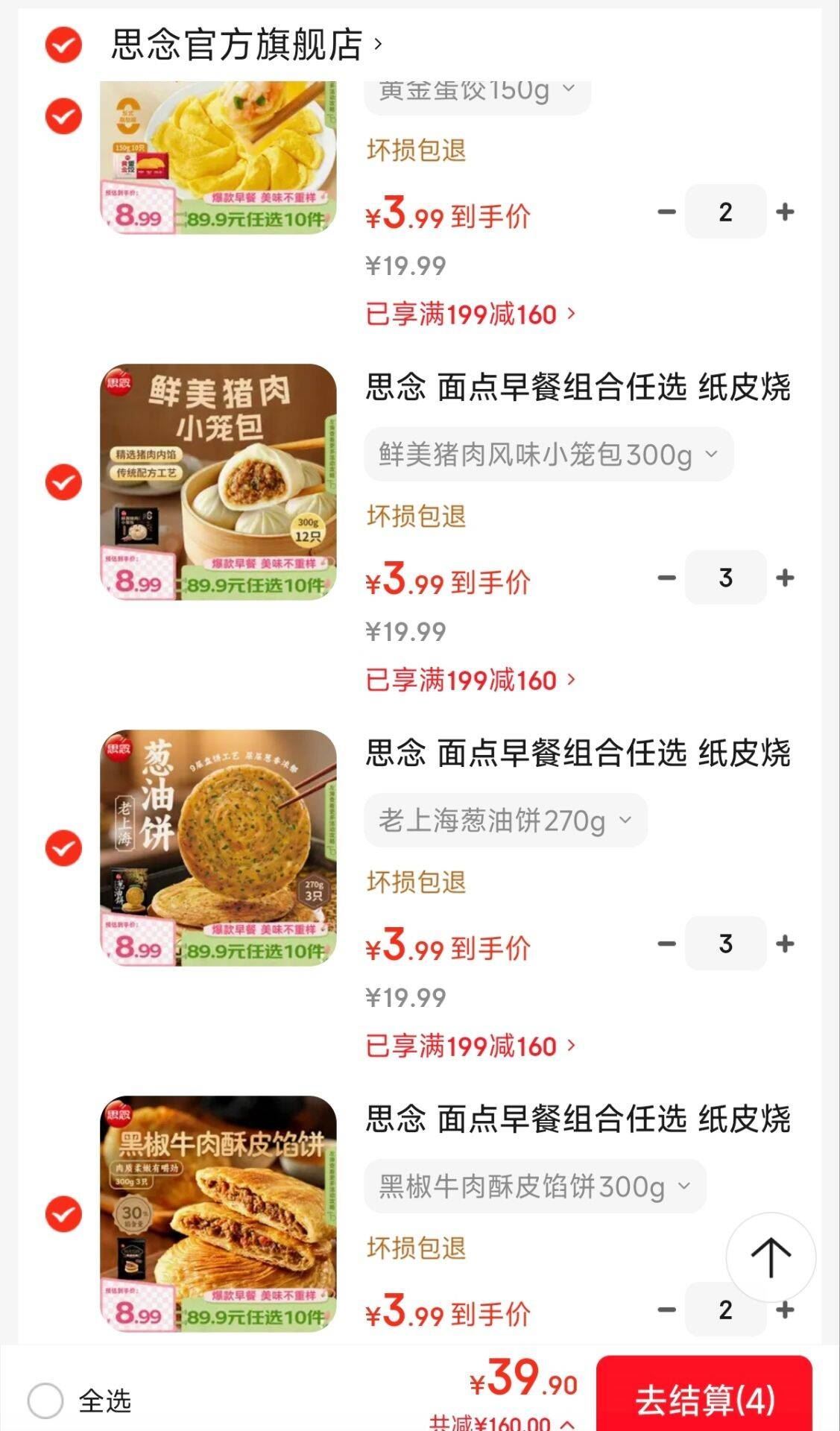
Task: Open the 老上海葱油饼 product image
Action: (218, 848)
